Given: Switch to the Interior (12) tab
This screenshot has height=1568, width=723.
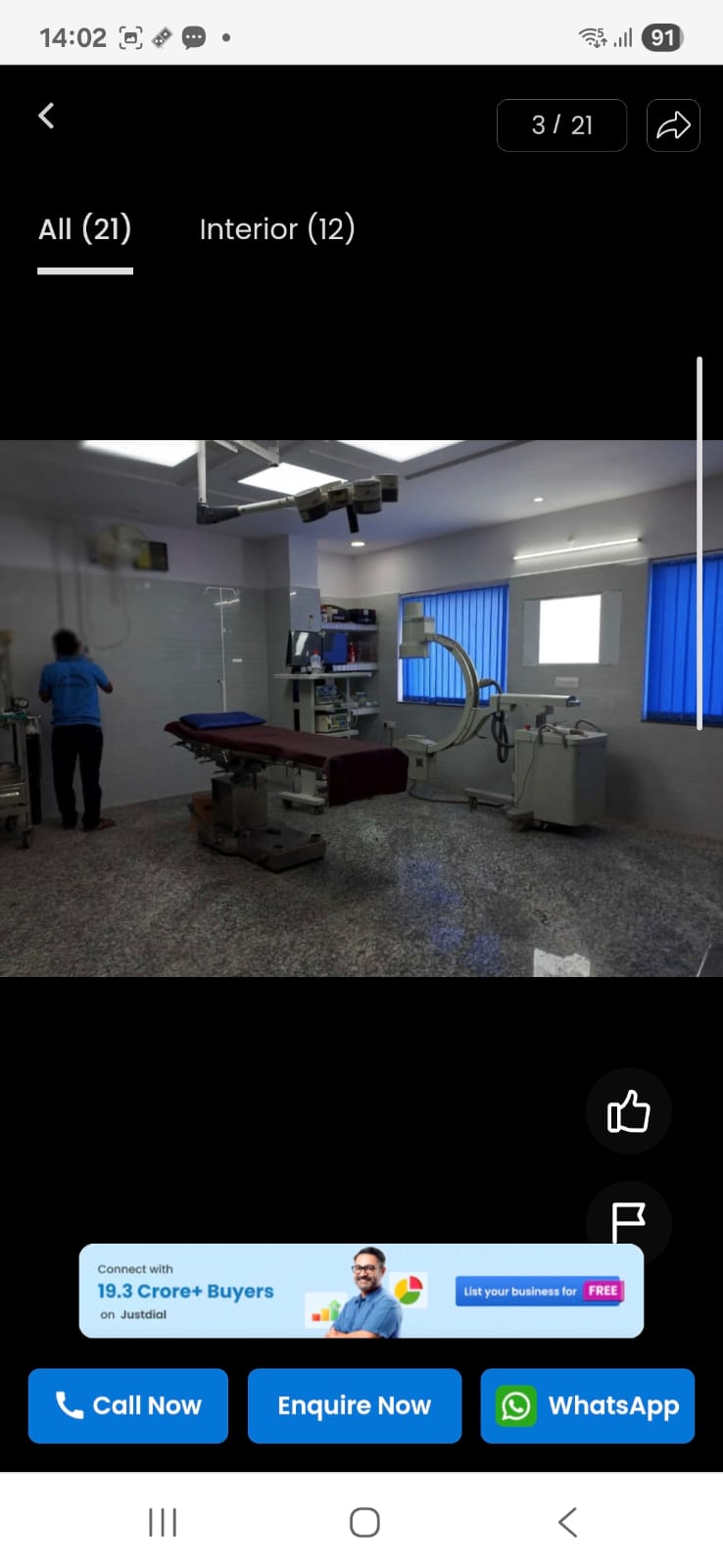Looking at the screenshot, I should [x=276, y=229].
